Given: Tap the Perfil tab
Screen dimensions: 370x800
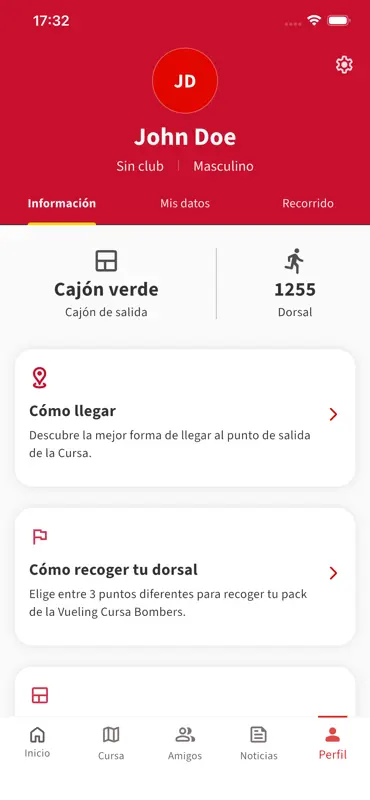Looking at the screenshot, I should tap(333, 742).
